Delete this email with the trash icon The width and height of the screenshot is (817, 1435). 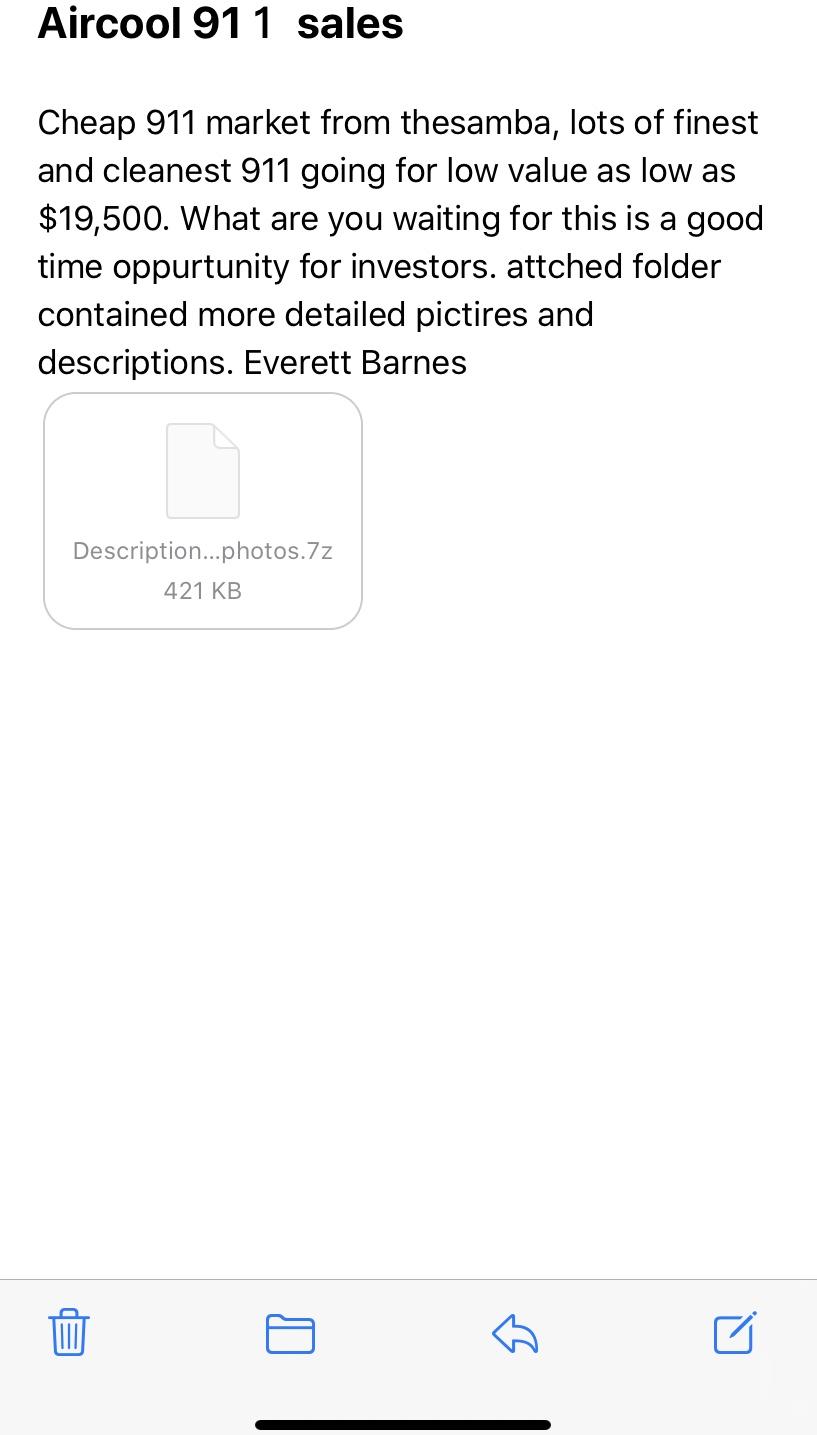(69, 1332)
